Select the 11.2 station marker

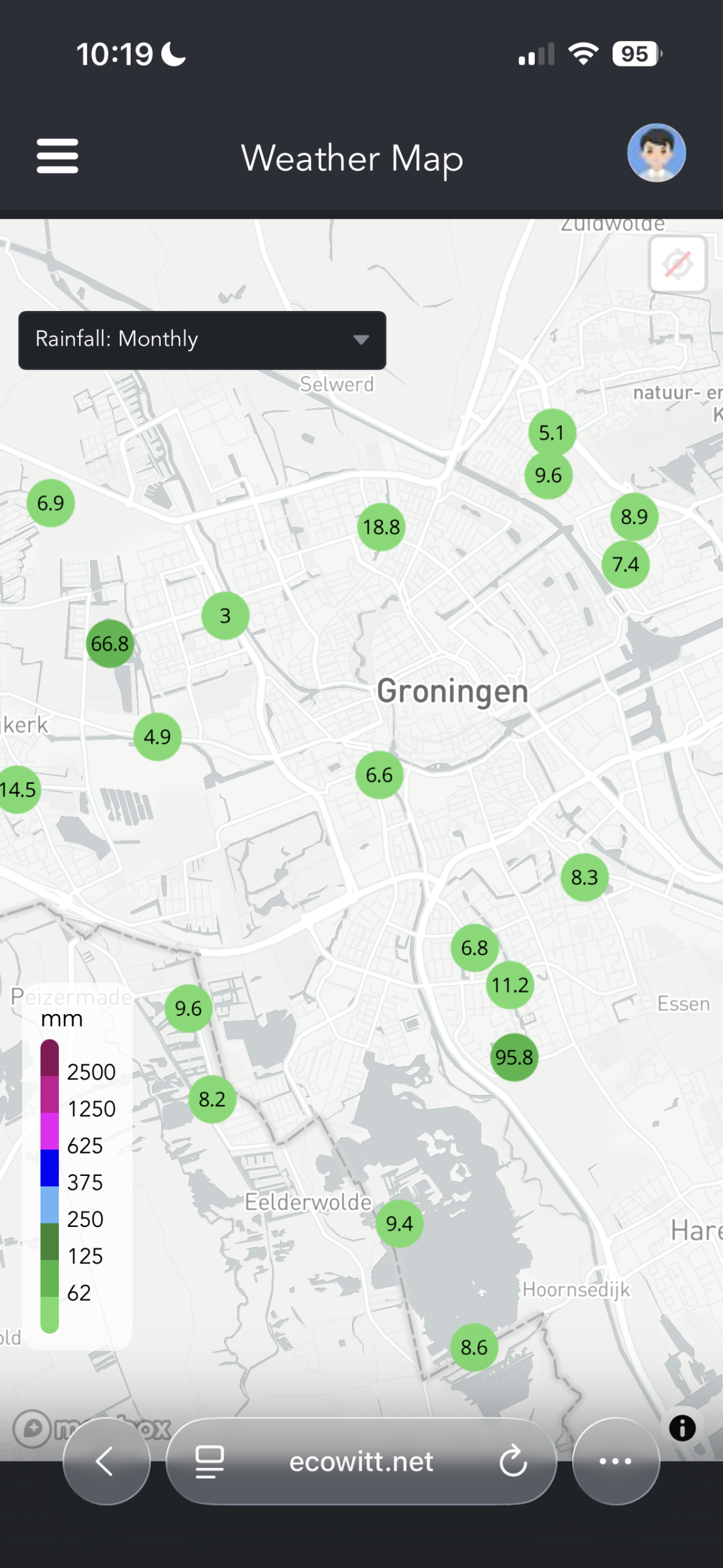[510, 985]
